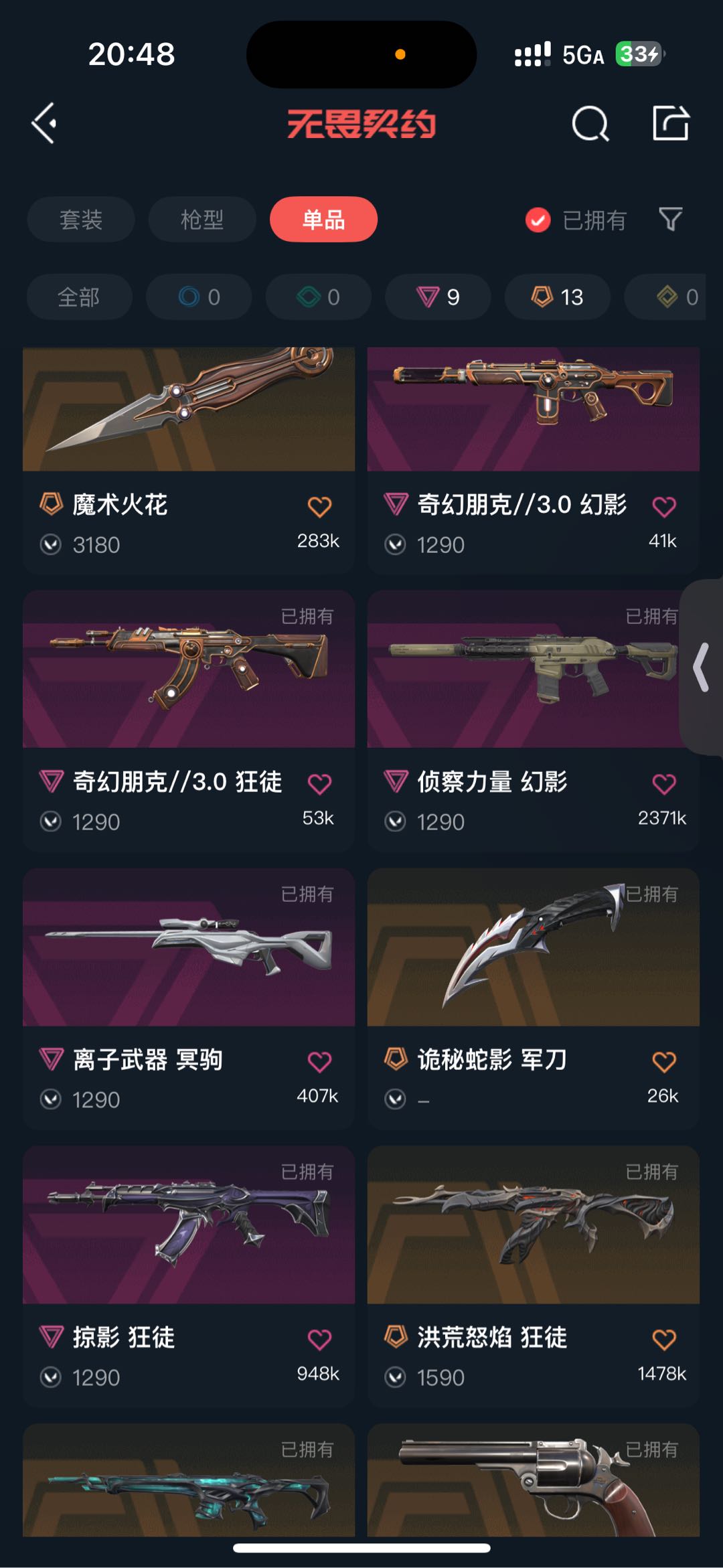Favorite the 侦察力量 幻影 skin

(664, 784)
